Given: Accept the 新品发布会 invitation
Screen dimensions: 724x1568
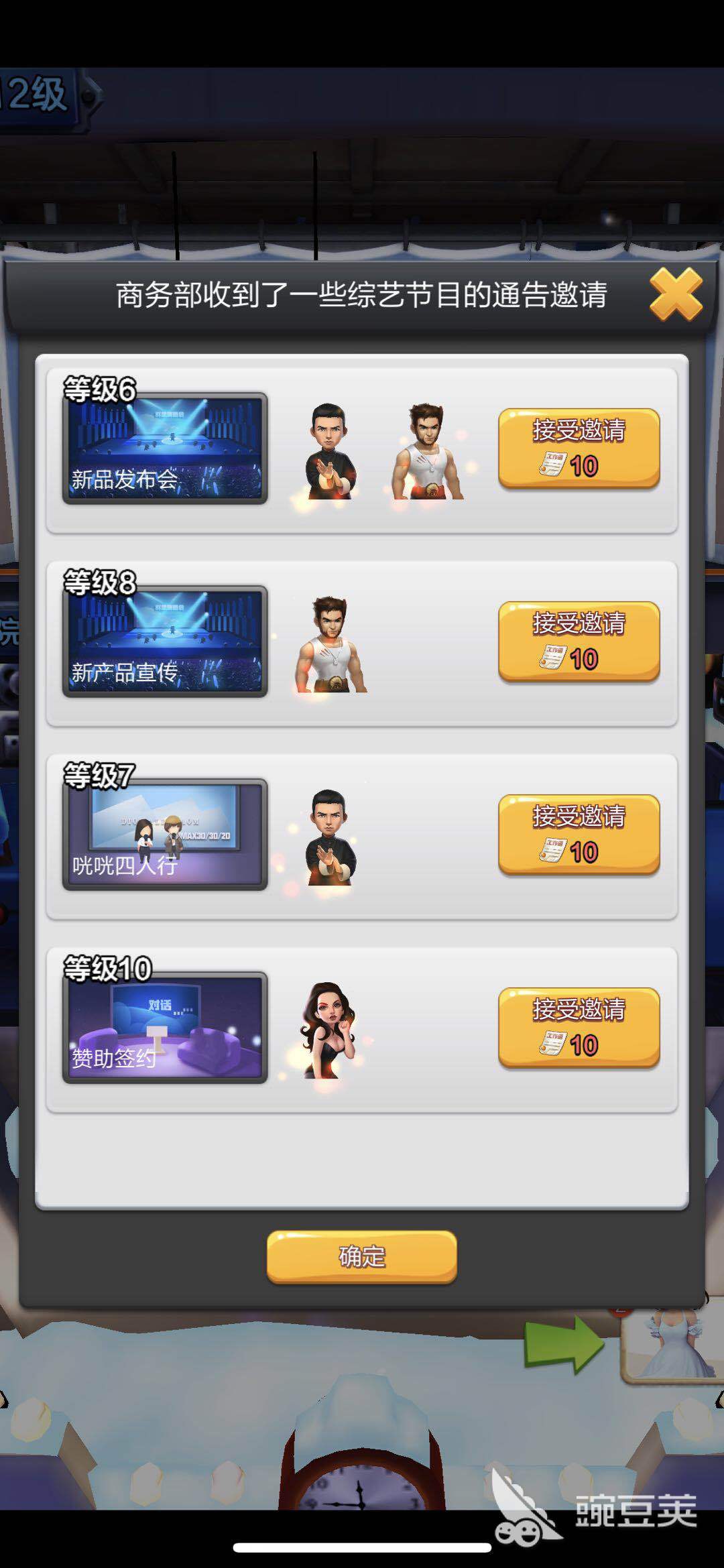Looking at the screenshot, I should (x=579, y=448).
